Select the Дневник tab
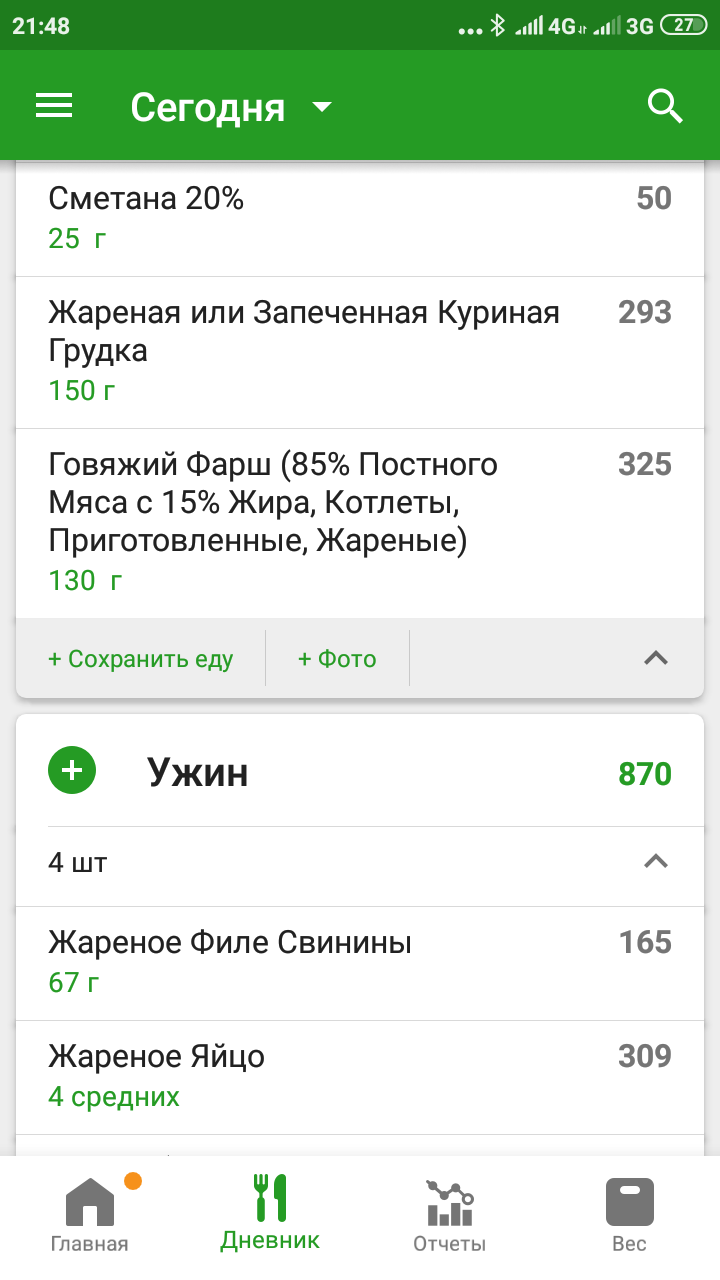 [270, 1214]
